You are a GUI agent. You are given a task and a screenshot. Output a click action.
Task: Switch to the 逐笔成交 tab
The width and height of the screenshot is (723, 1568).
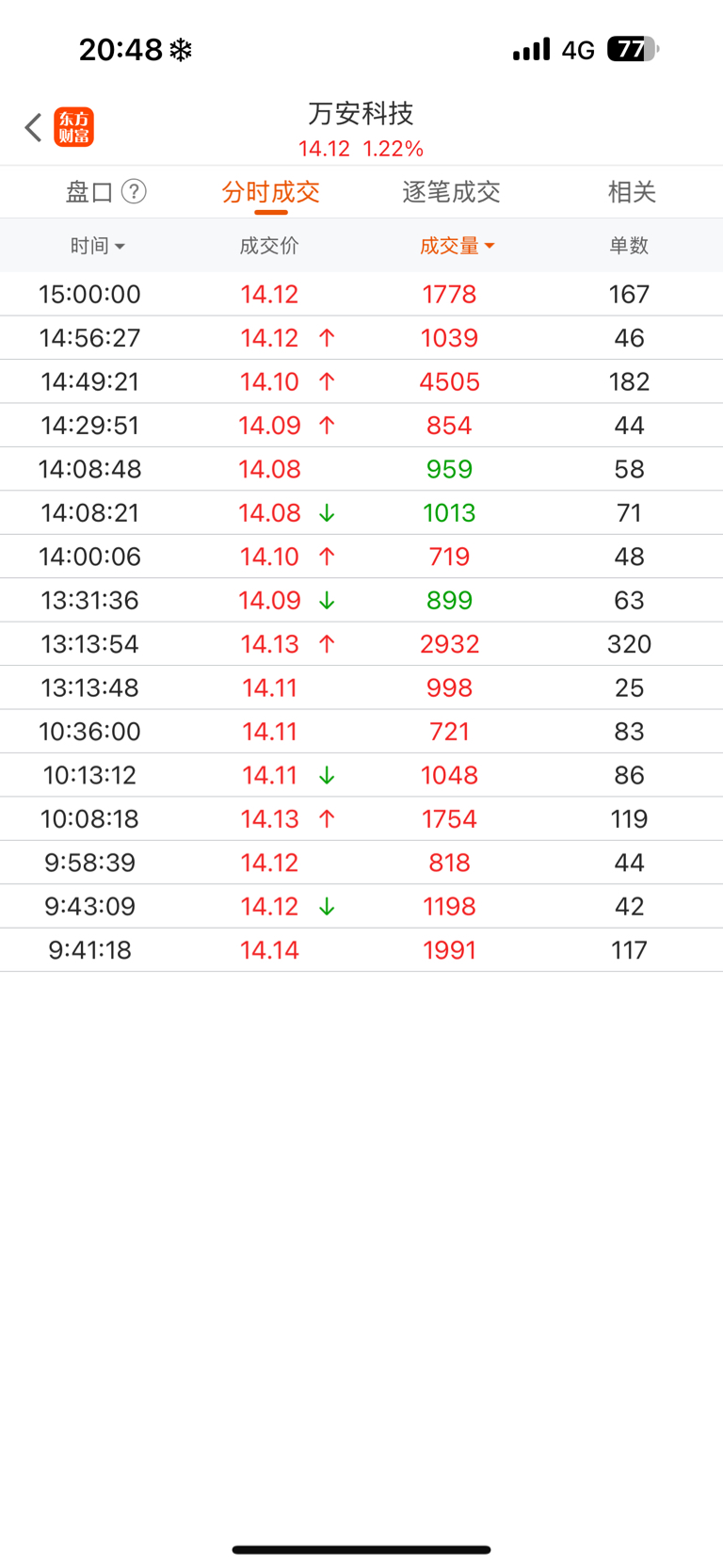pyautogui.click(x=451, y=192)
